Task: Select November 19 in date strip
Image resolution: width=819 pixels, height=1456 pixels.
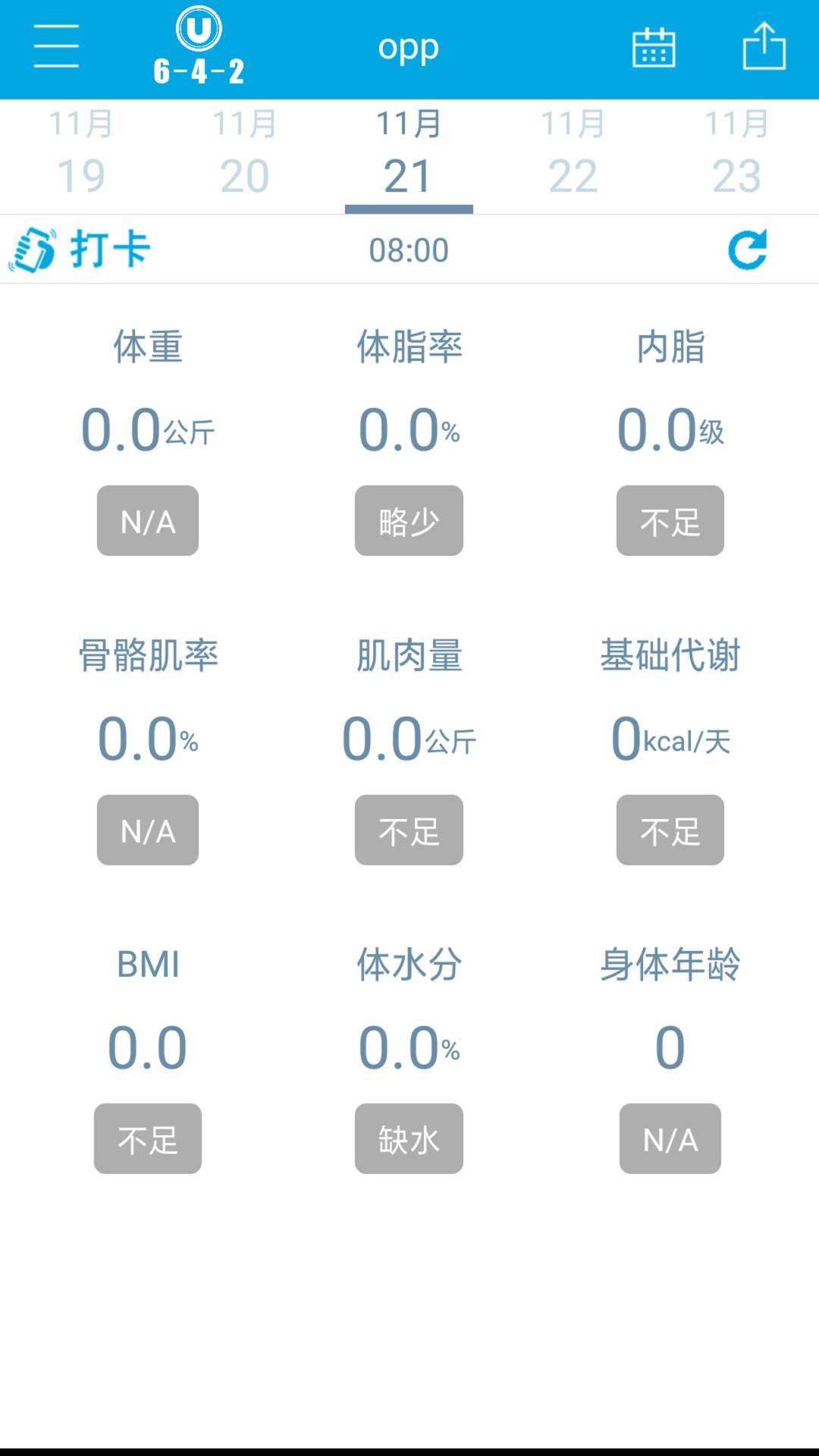Action: pos(81,155)
